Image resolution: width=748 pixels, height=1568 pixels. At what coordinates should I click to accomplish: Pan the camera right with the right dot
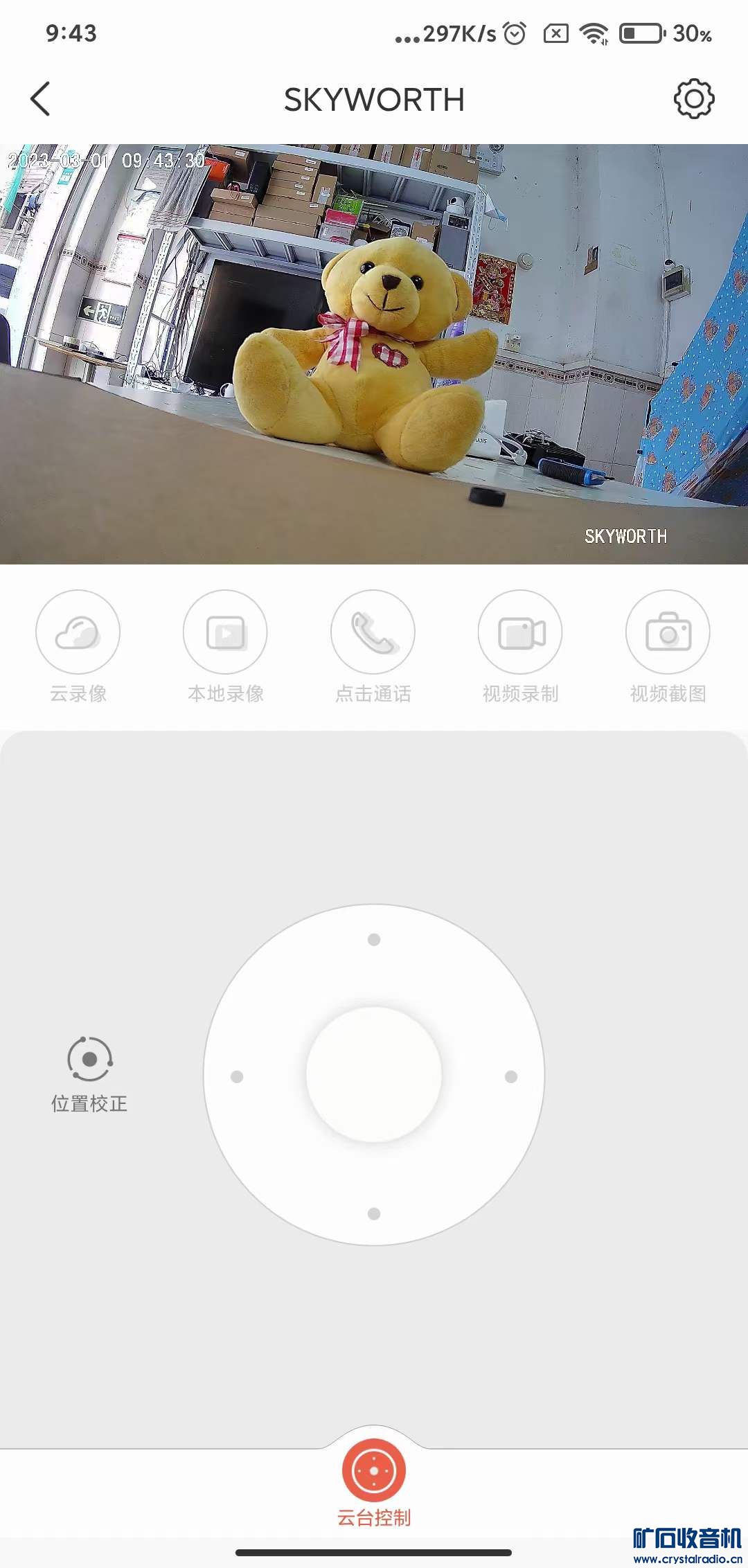(x=511, y=1077)
